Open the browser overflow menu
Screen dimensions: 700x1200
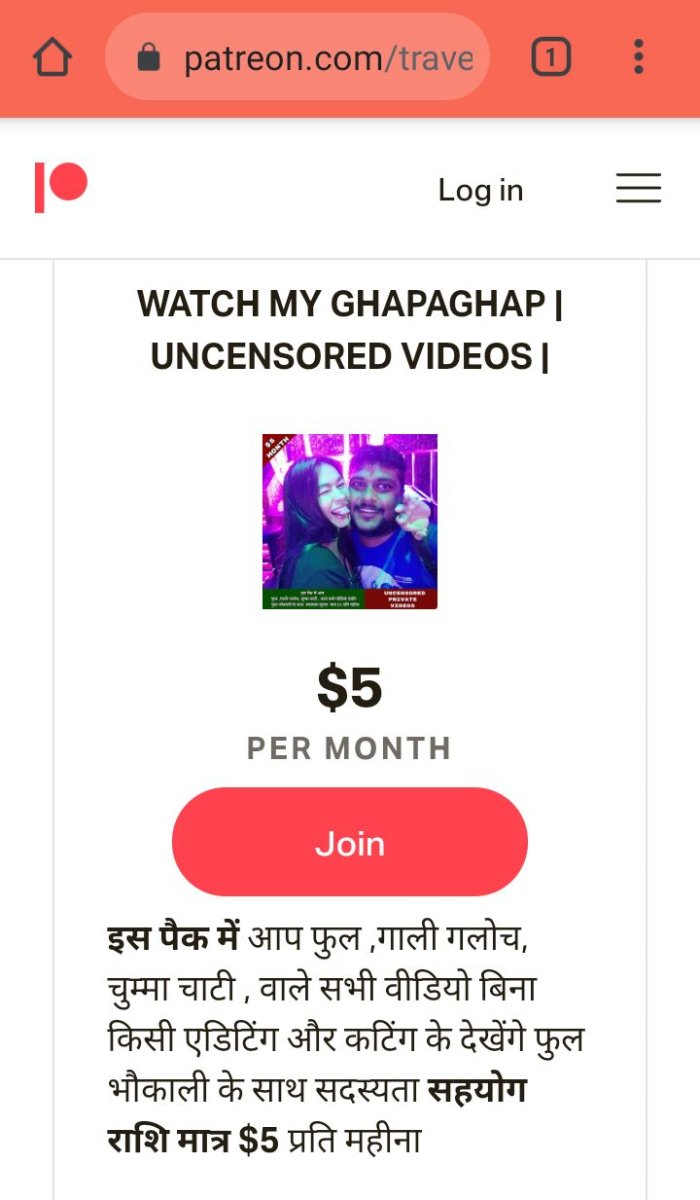point(639,58)
